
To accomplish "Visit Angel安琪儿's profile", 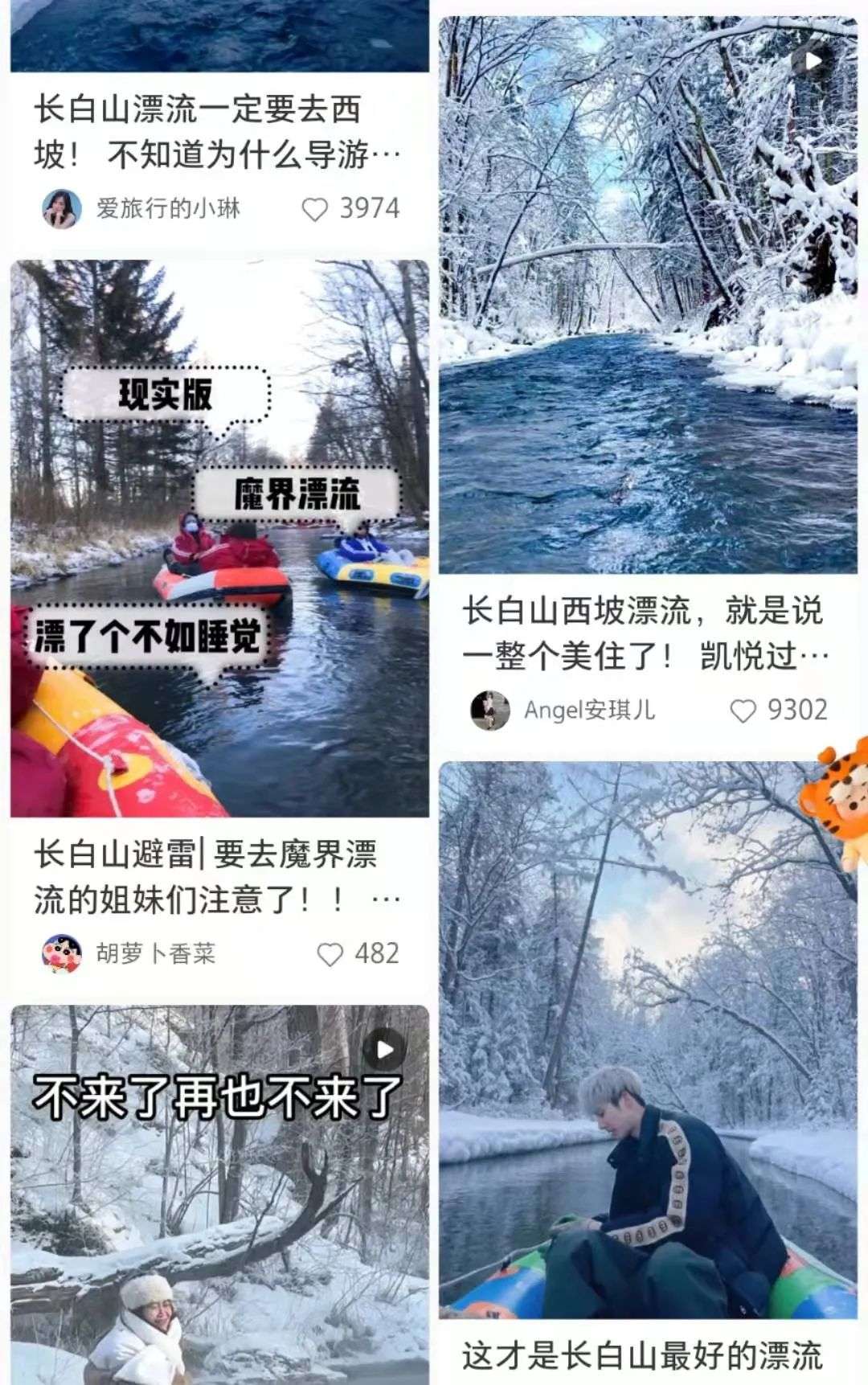I will 490,711.
